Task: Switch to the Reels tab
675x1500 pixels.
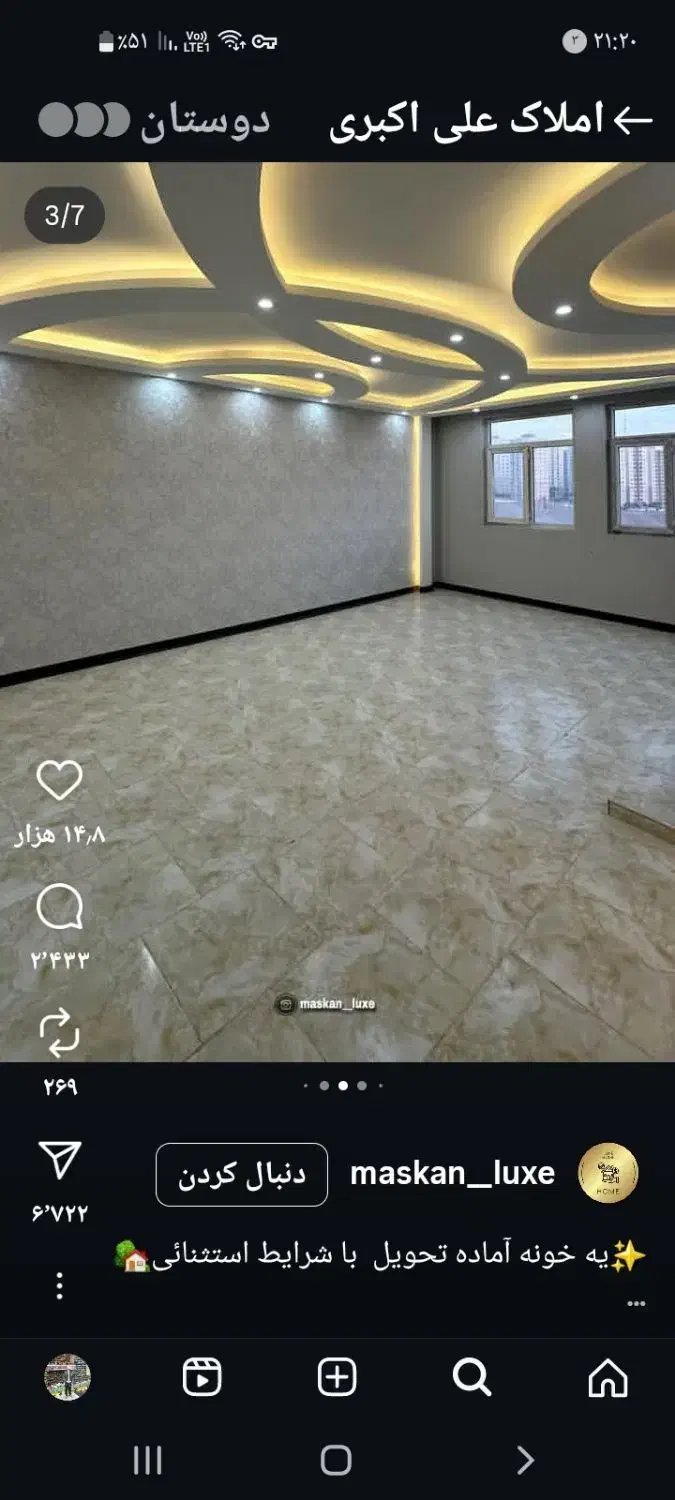Action: 202,1377
